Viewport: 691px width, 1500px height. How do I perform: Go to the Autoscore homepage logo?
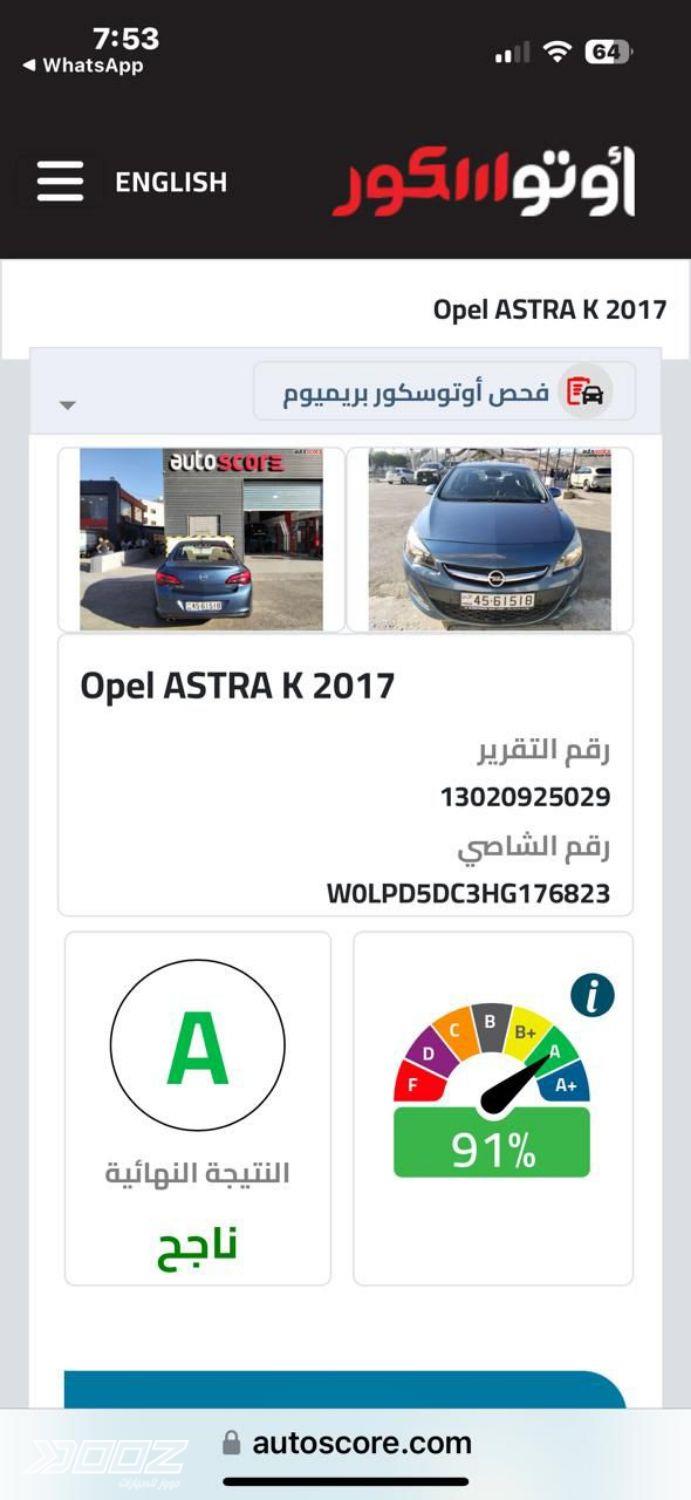point(483,183)
